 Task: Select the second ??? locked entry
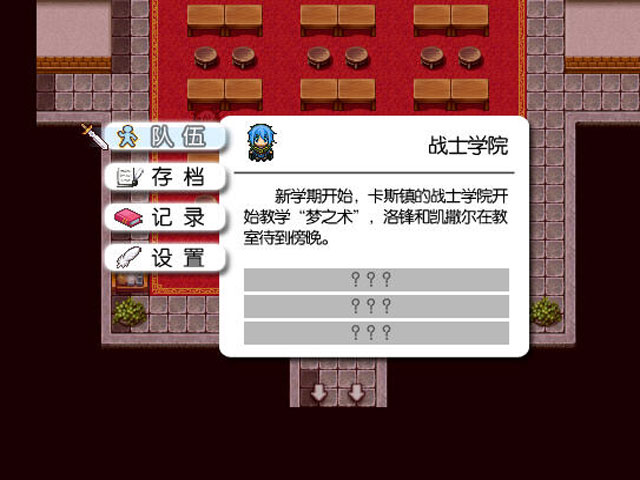click(376, 306)
